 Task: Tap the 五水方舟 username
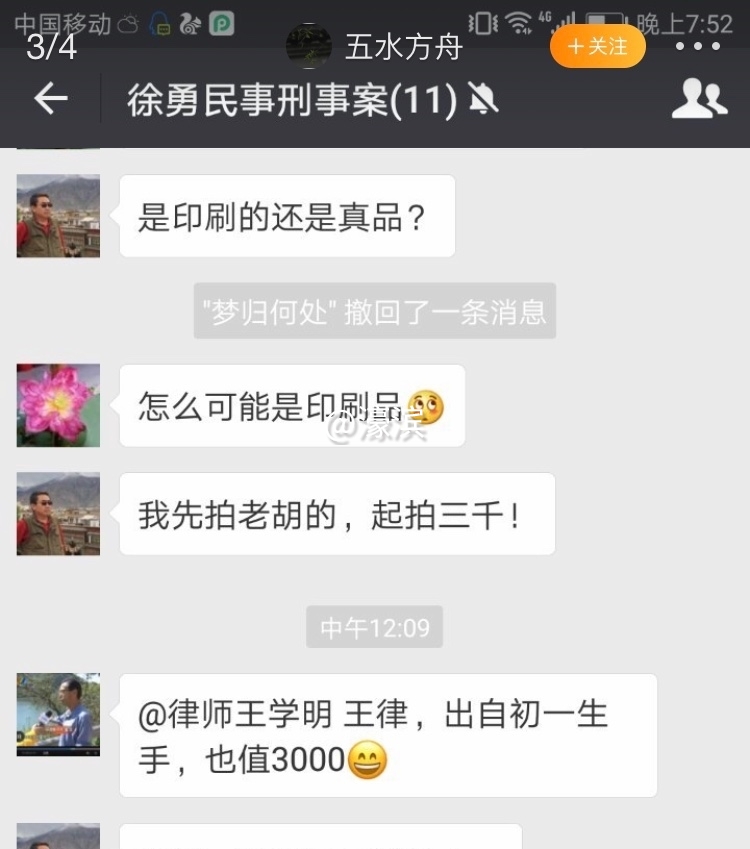tap(403, 46)
